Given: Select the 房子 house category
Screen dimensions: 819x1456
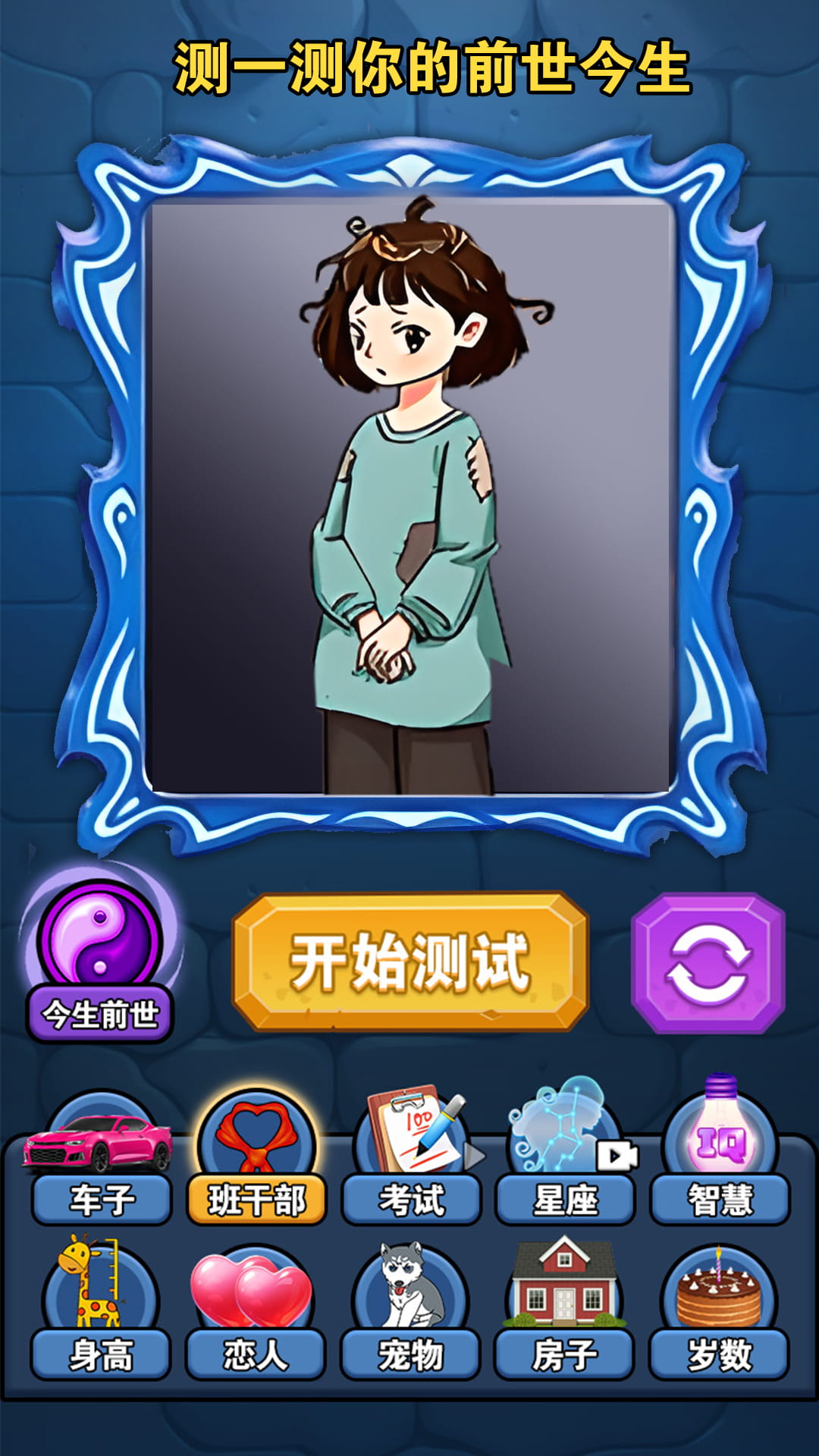Looking at the screenshot, I should [x=564, y=1308].
